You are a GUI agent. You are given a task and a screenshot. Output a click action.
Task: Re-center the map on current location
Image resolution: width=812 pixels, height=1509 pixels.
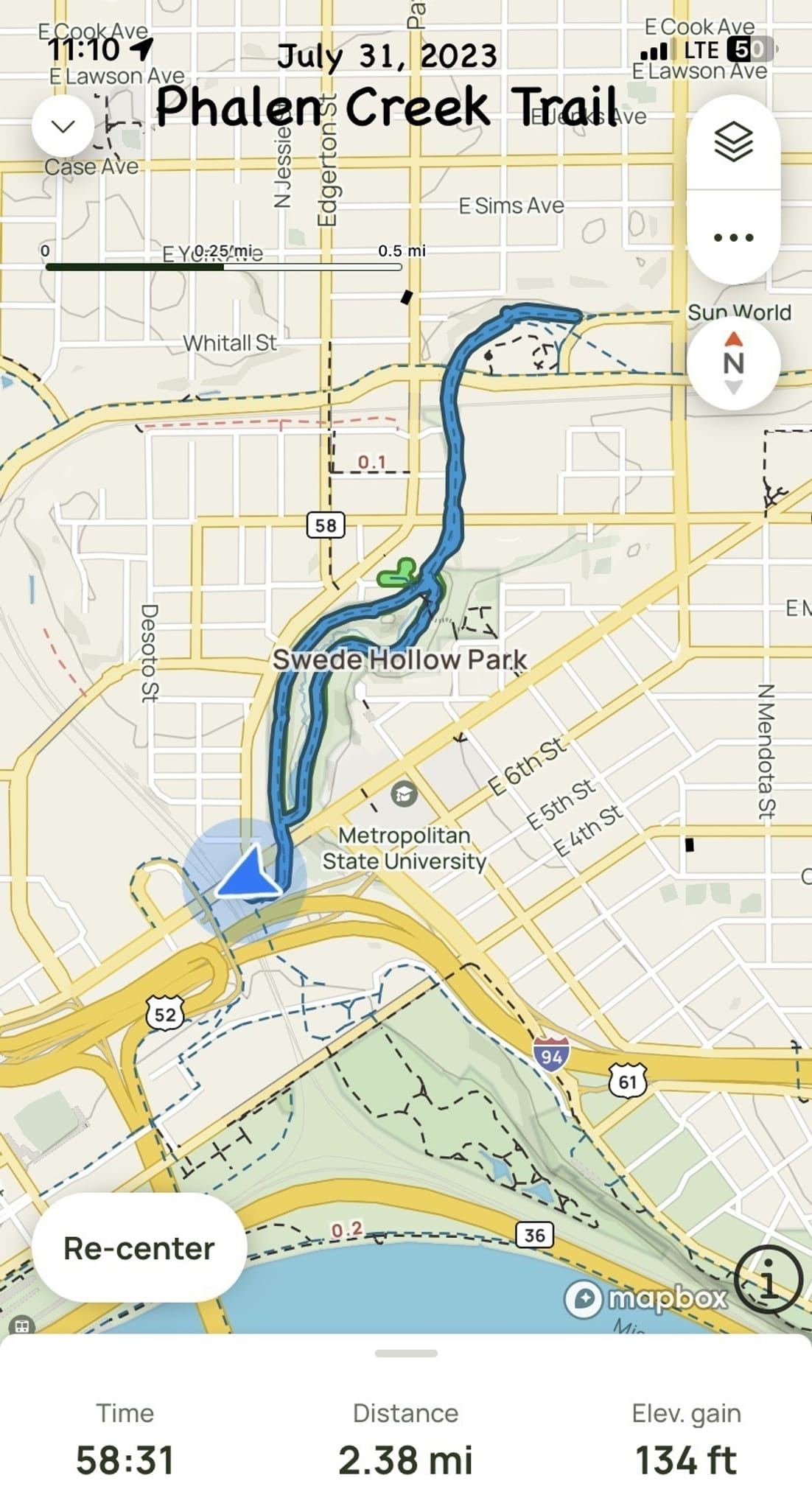click(139, 1248)
